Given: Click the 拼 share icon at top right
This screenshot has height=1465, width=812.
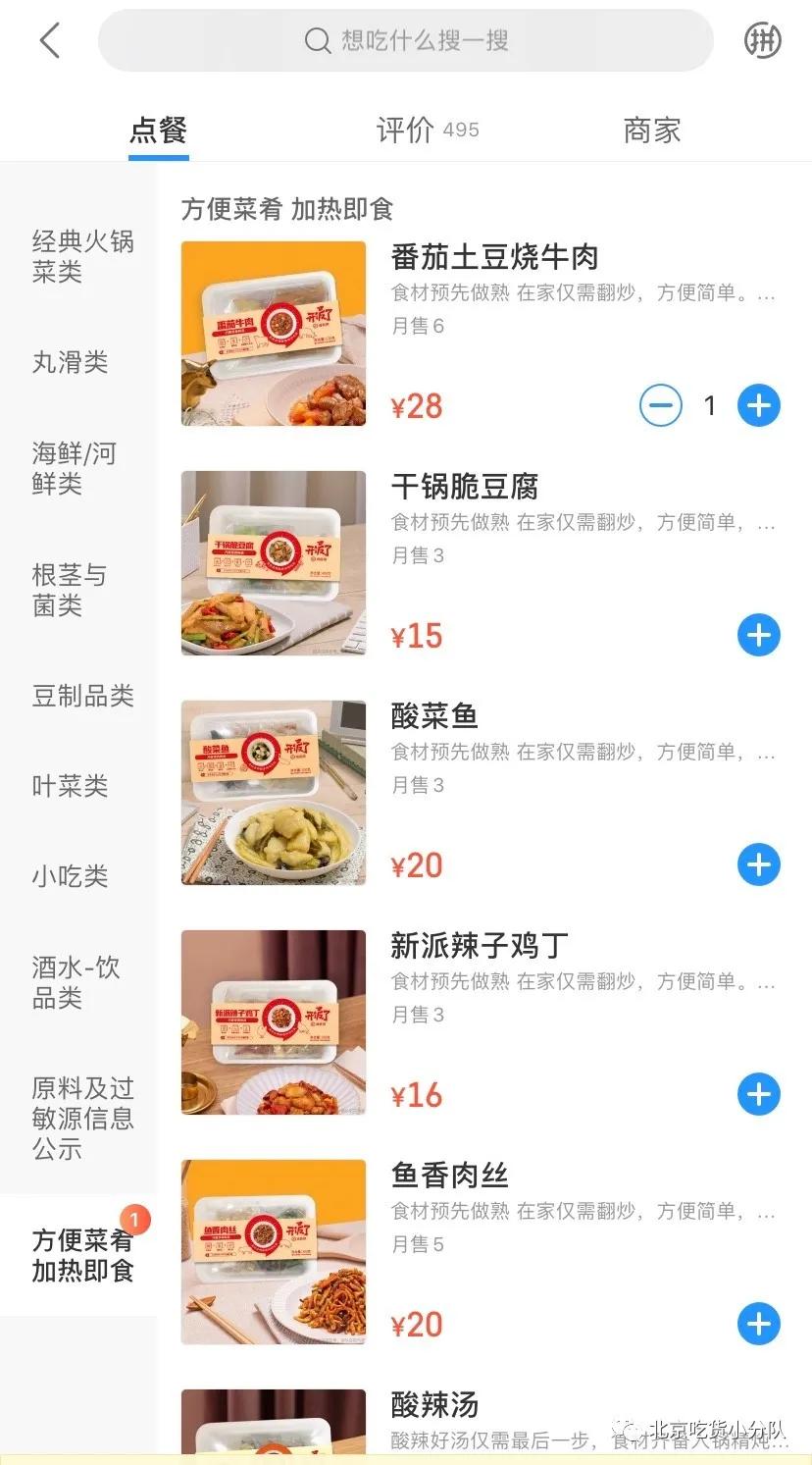Looking at the screenshot, I should [x=763, y=41].
